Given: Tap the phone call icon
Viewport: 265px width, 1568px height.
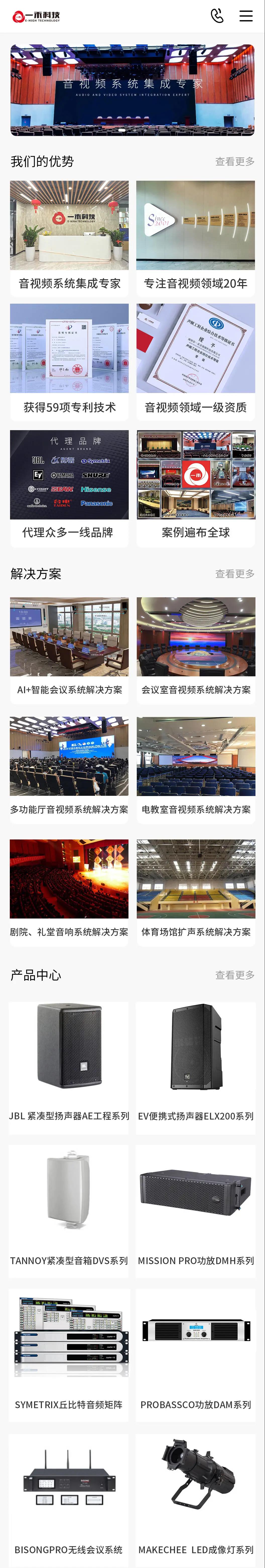Looking at the screenshot, I should 217,16.
